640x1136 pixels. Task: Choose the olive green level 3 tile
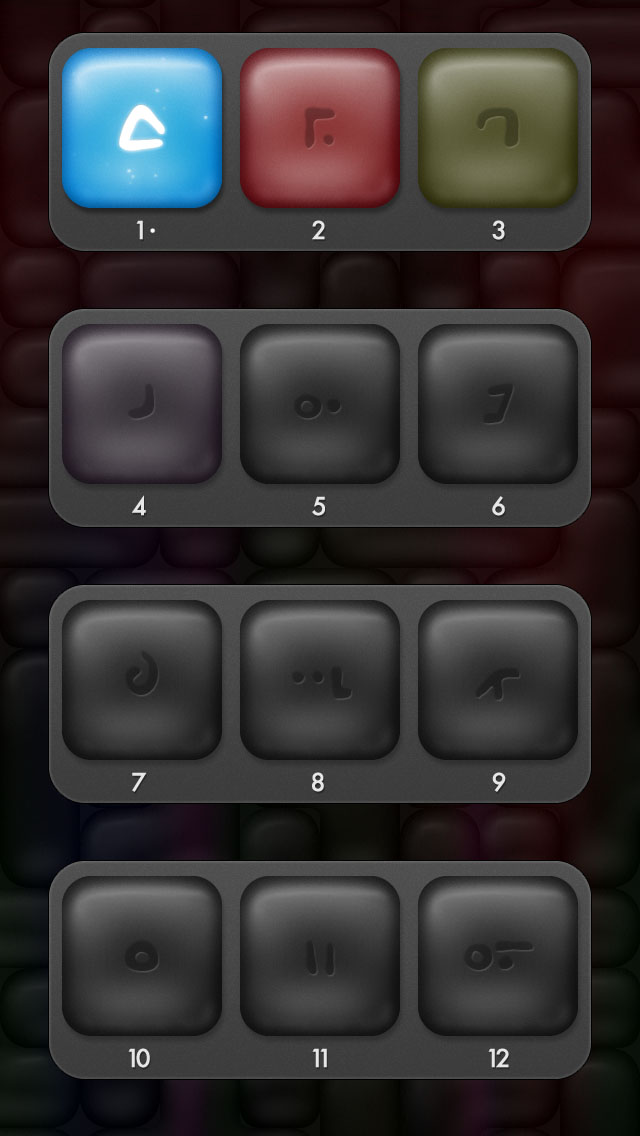498,128
